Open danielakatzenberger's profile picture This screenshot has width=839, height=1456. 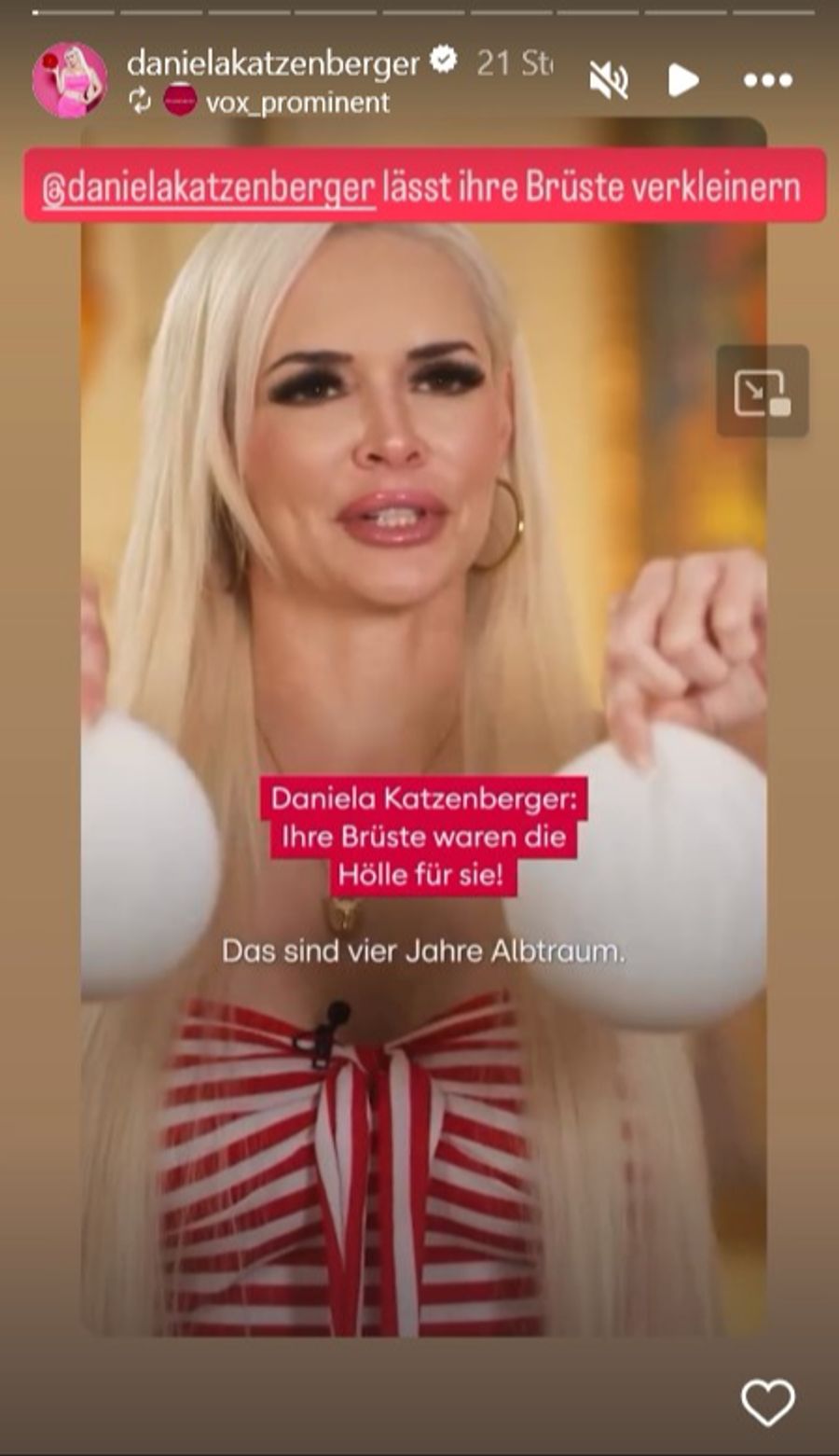pos(70,80)
